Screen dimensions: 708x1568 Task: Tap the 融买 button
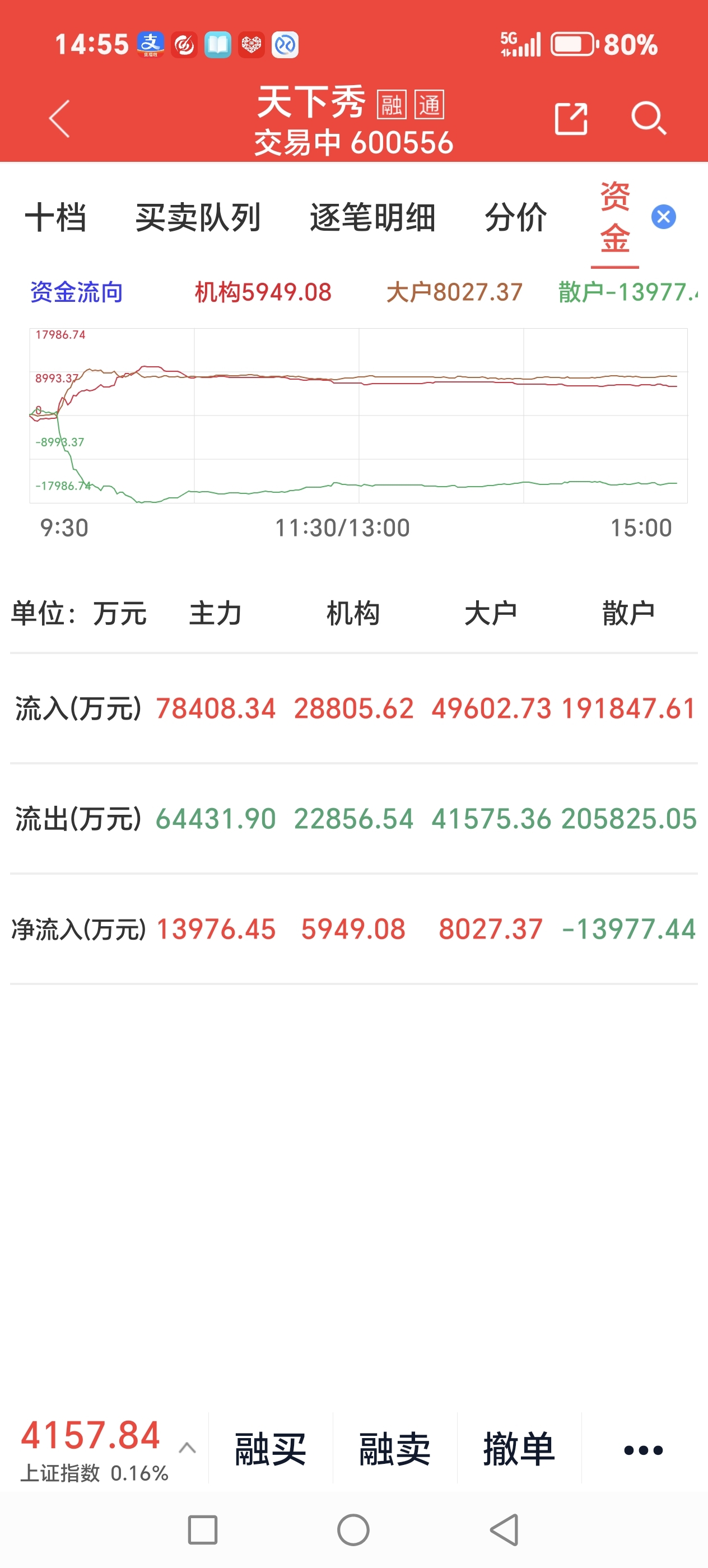point(271,1449)
